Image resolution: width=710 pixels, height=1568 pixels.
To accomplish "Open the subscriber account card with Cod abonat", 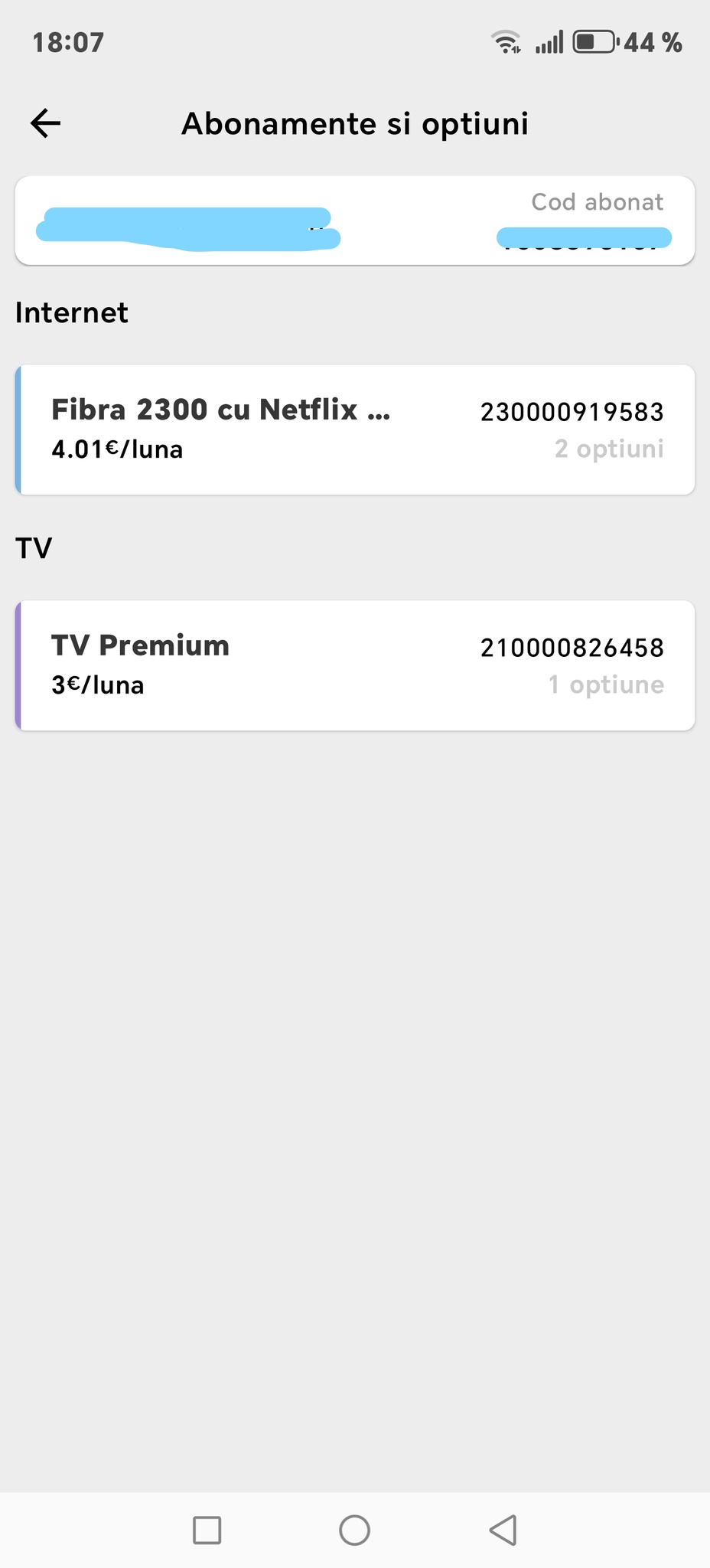I will tap(355, 220).
